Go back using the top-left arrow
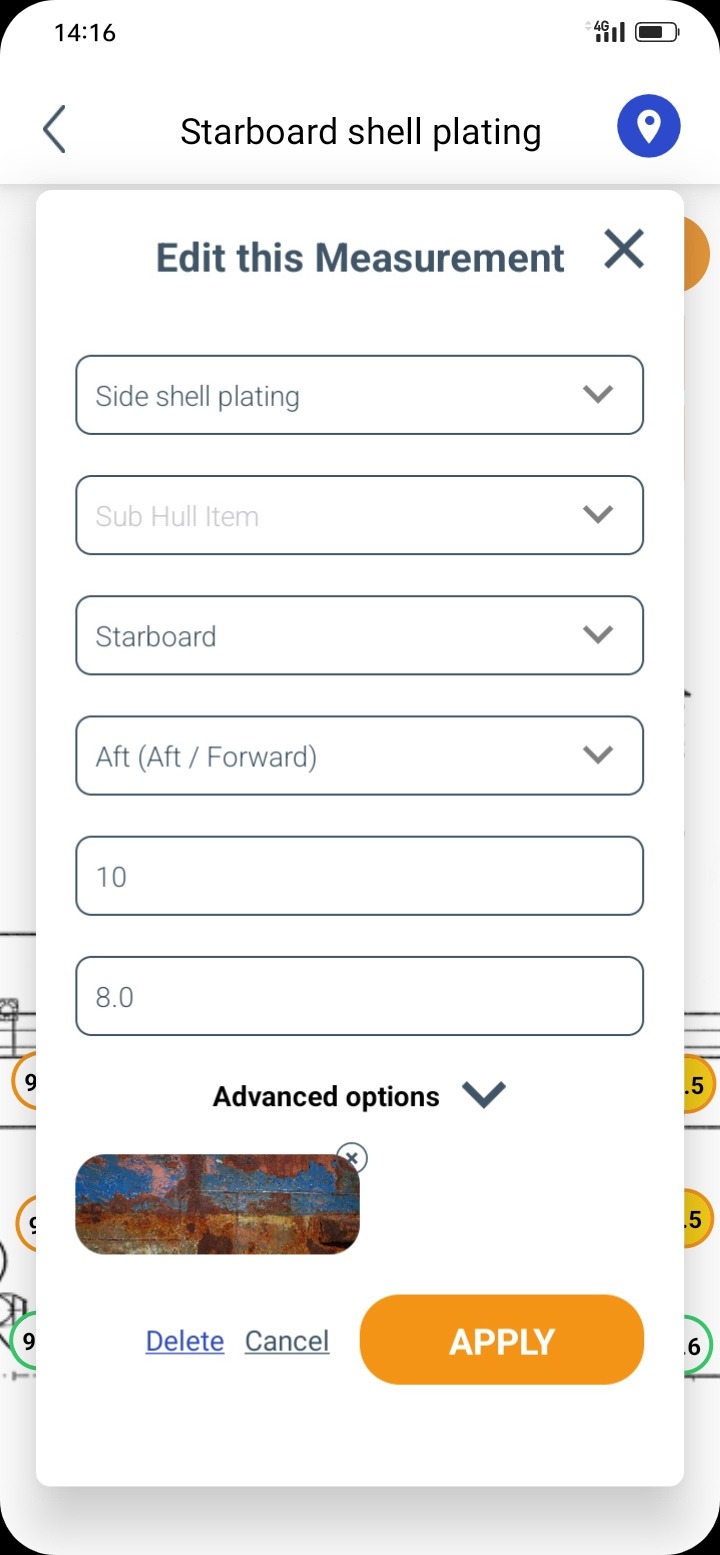Viewport: 720px width, 1555px height. [54, 130]
